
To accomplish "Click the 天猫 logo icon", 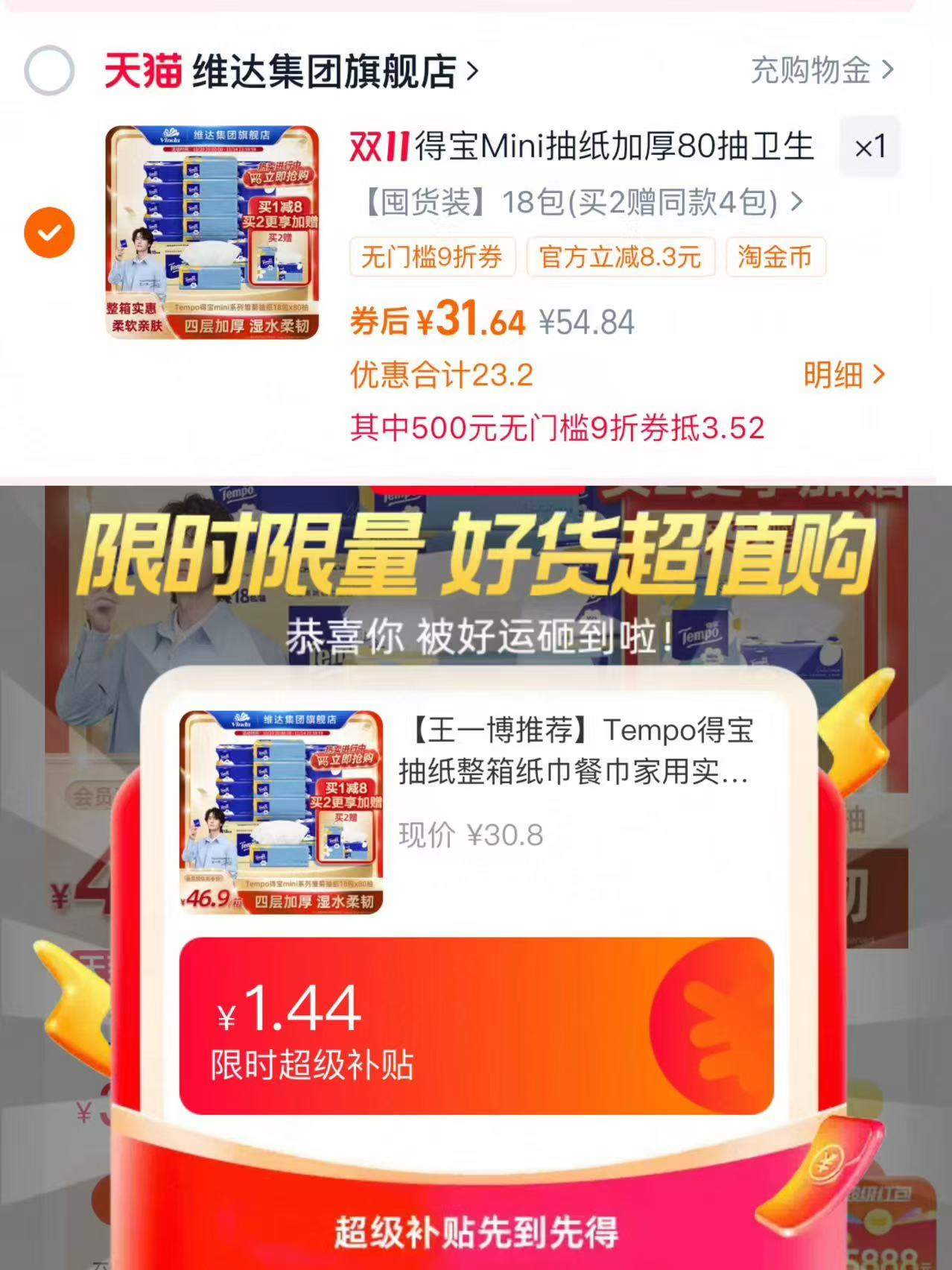I will tap(140, 70).
